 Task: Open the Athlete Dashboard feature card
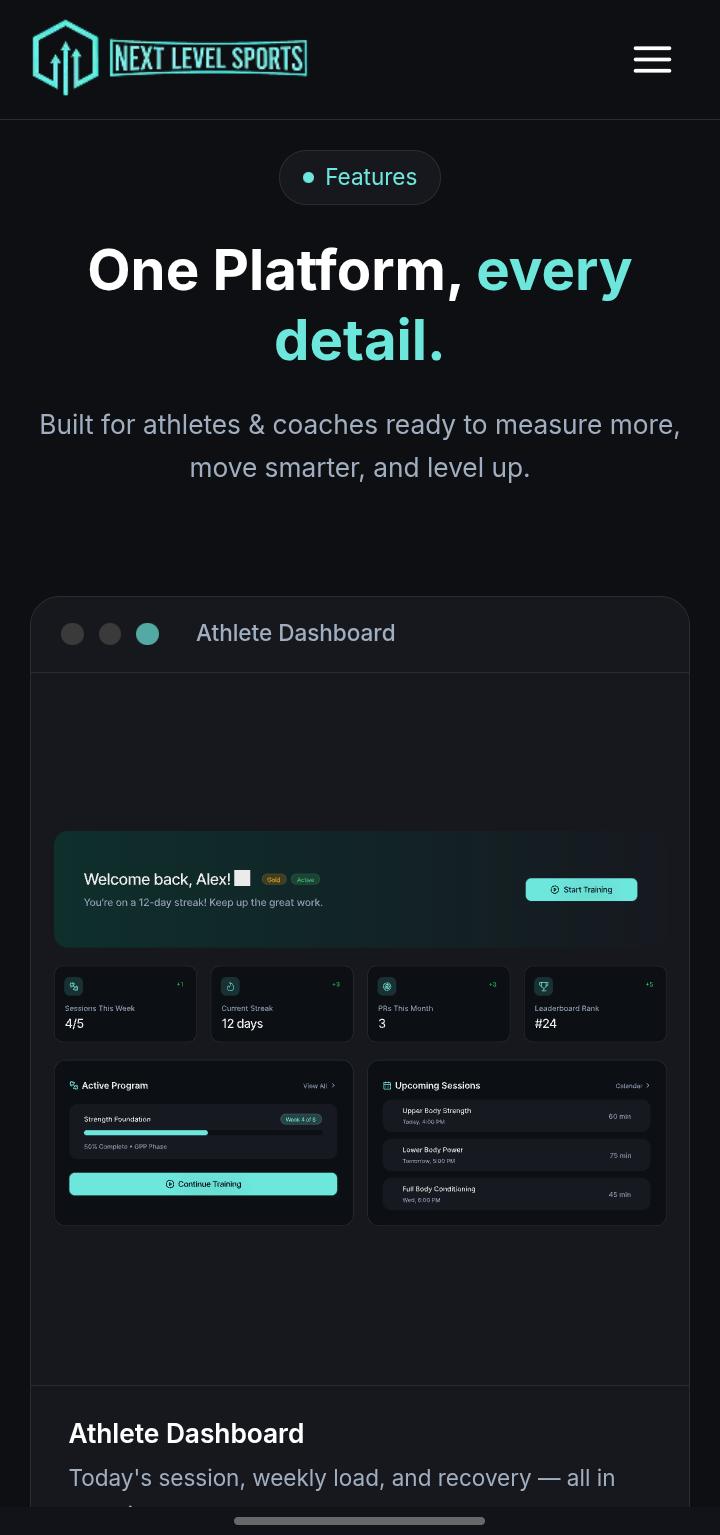click(x=360, y=1052)
